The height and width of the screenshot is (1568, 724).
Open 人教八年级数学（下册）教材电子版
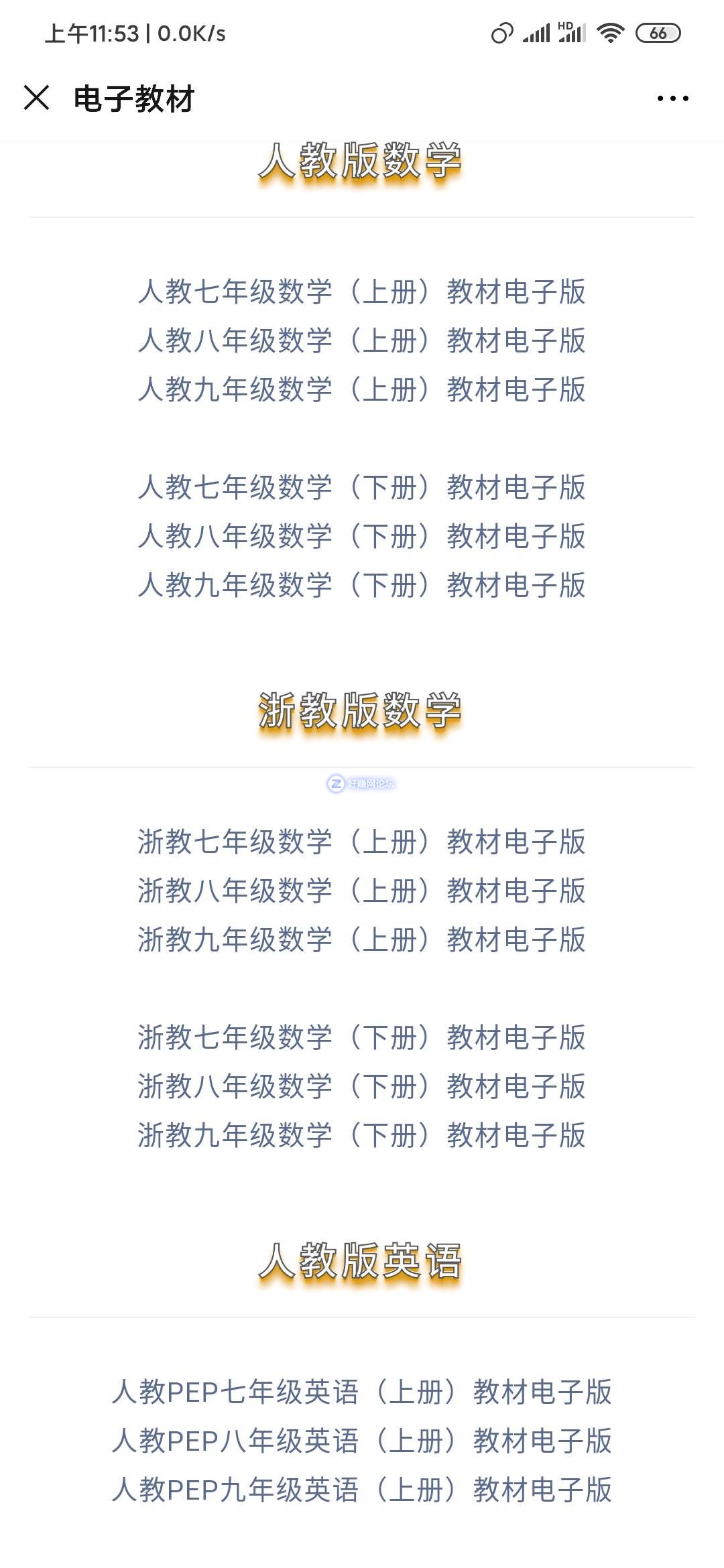(x=362, y=537)
